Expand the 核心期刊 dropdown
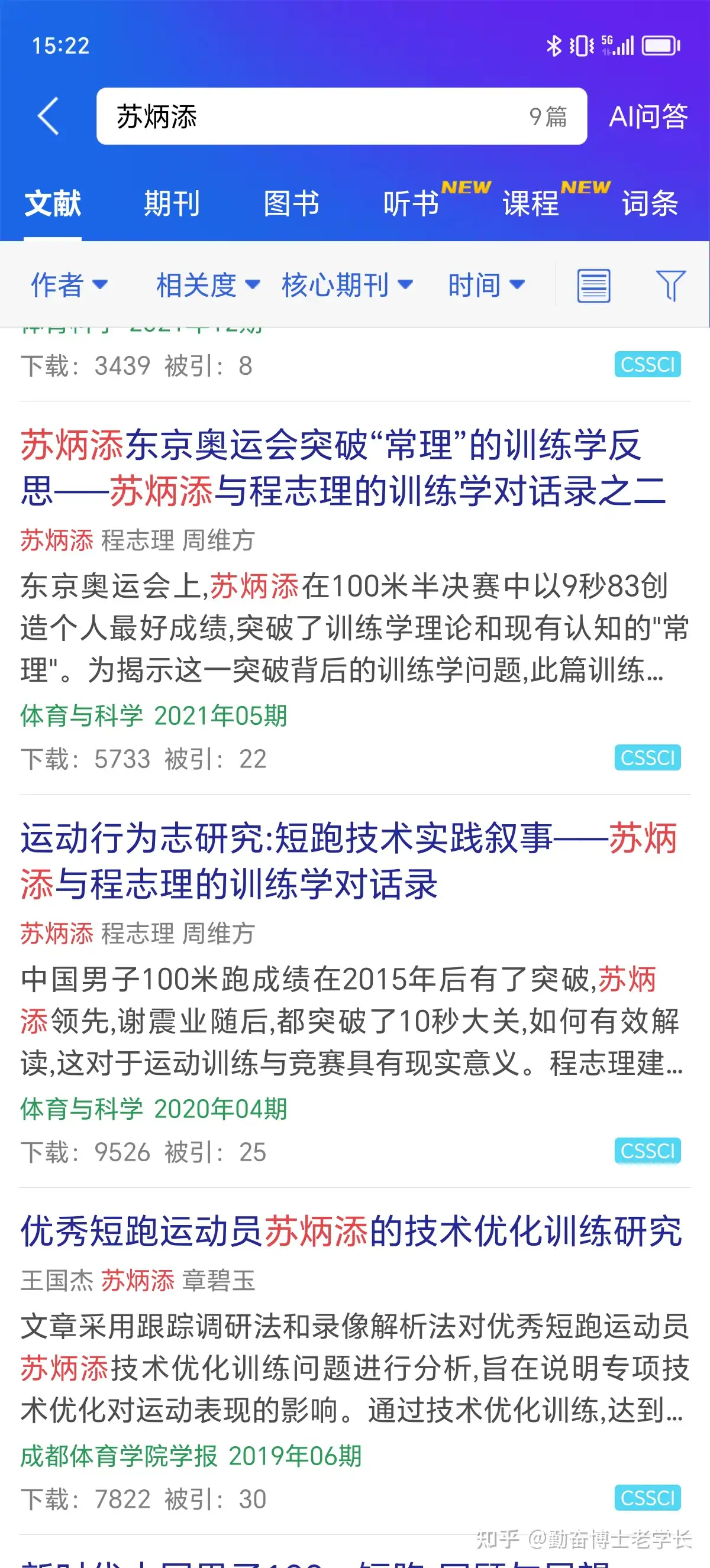The height and width of the screenshot is (1568, 710). pyautogui.click(x=347, y=285)
